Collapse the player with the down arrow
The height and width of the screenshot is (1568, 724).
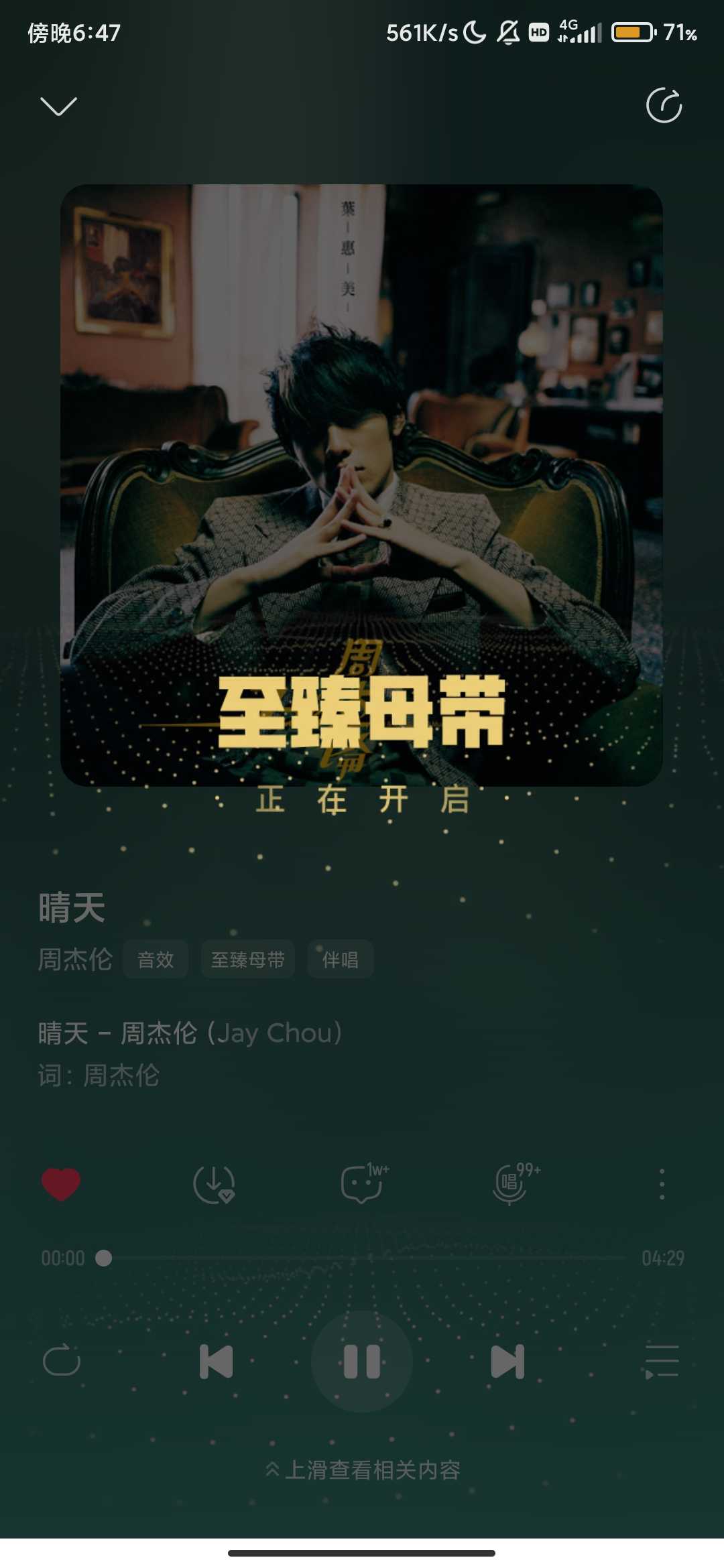59,106
